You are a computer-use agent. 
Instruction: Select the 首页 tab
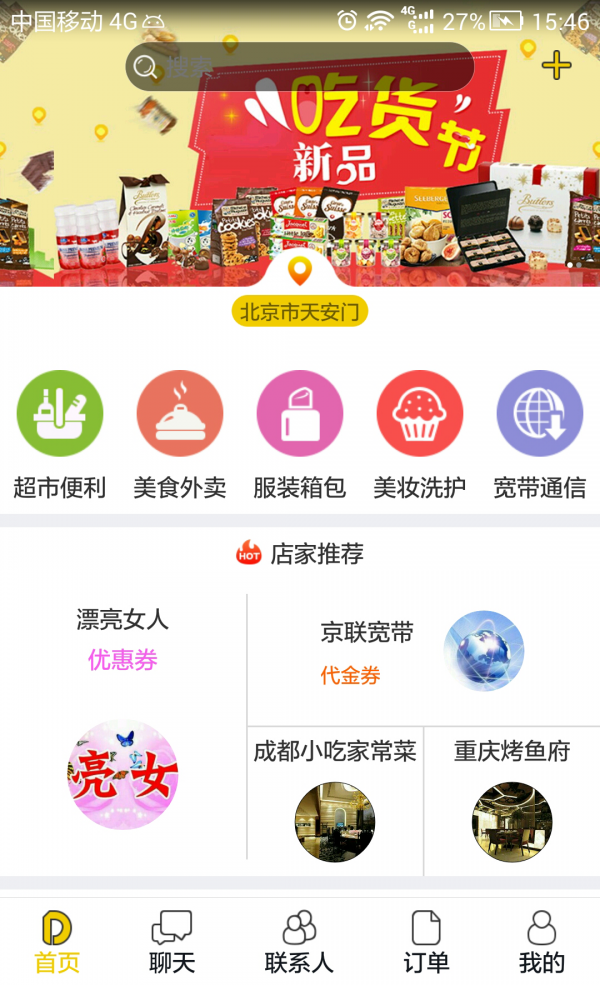(57, 942)
